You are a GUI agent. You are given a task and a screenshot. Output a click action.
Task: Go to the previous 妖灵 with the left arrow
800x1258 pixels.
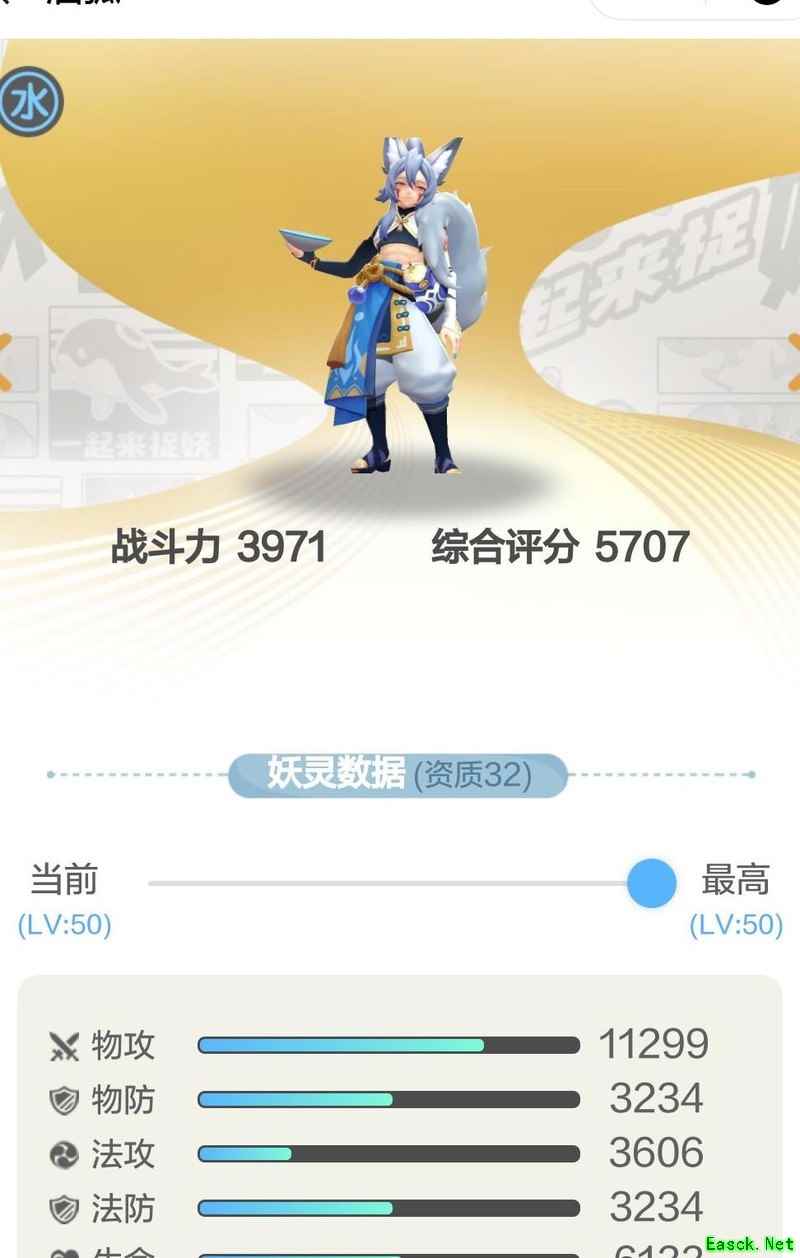coord(5,362)
